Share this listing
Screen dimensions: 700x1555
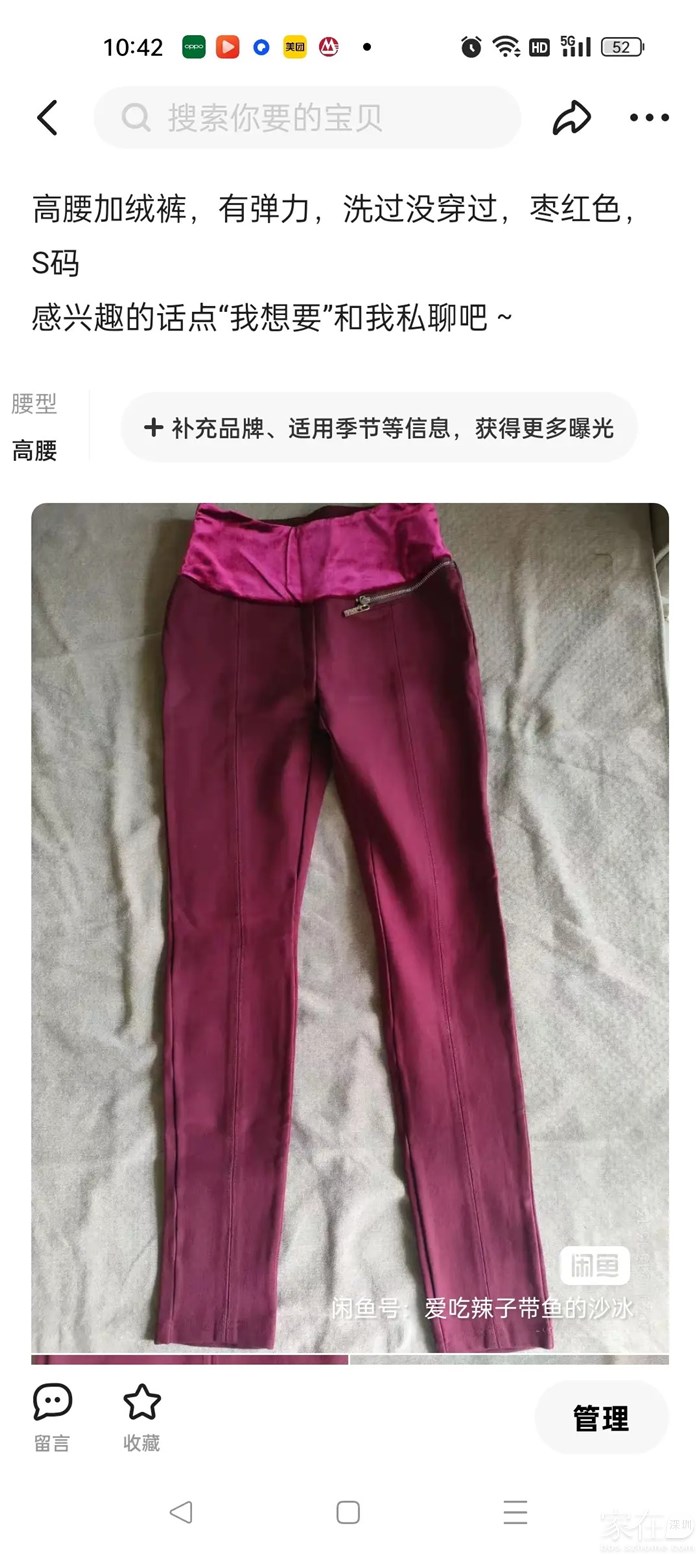(572, 118)
